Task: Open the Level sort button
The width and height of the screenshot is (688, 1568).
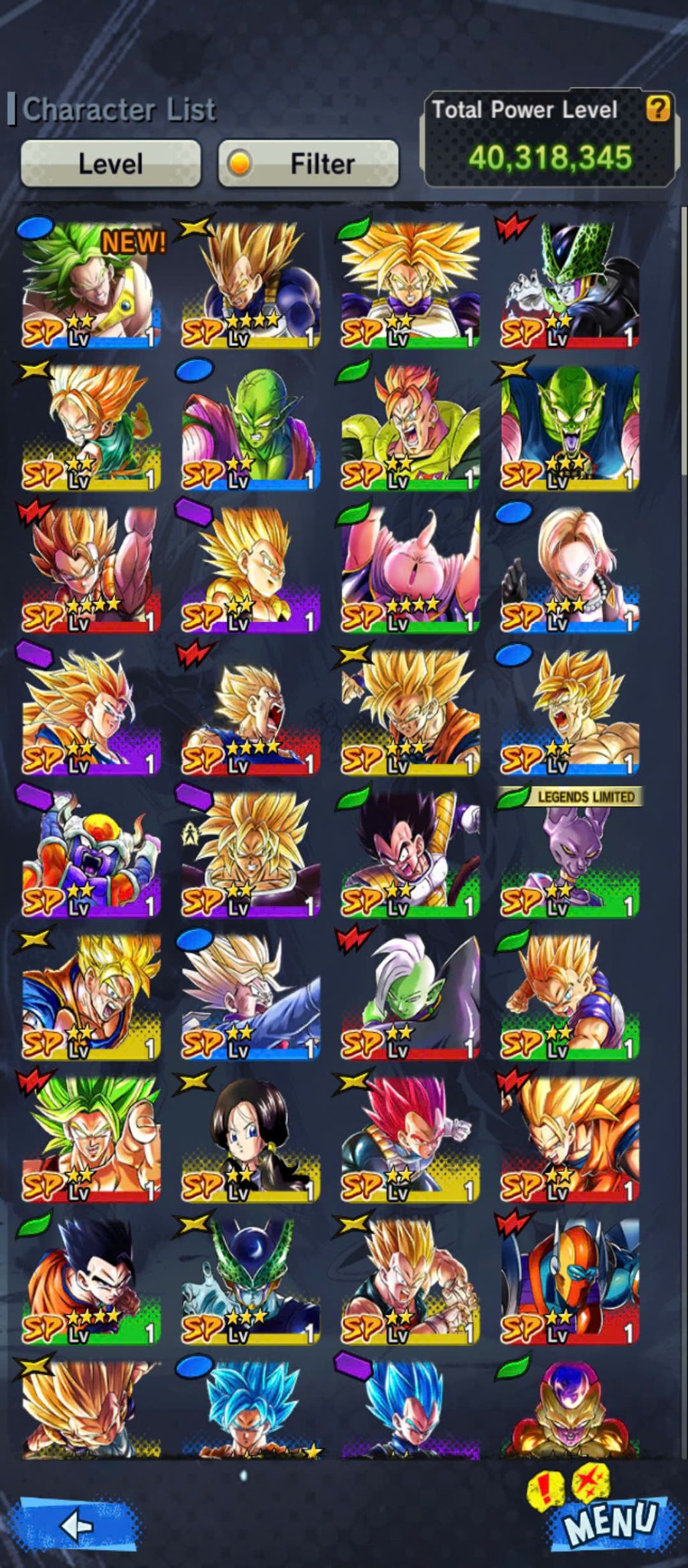Action: pos(110,163)
